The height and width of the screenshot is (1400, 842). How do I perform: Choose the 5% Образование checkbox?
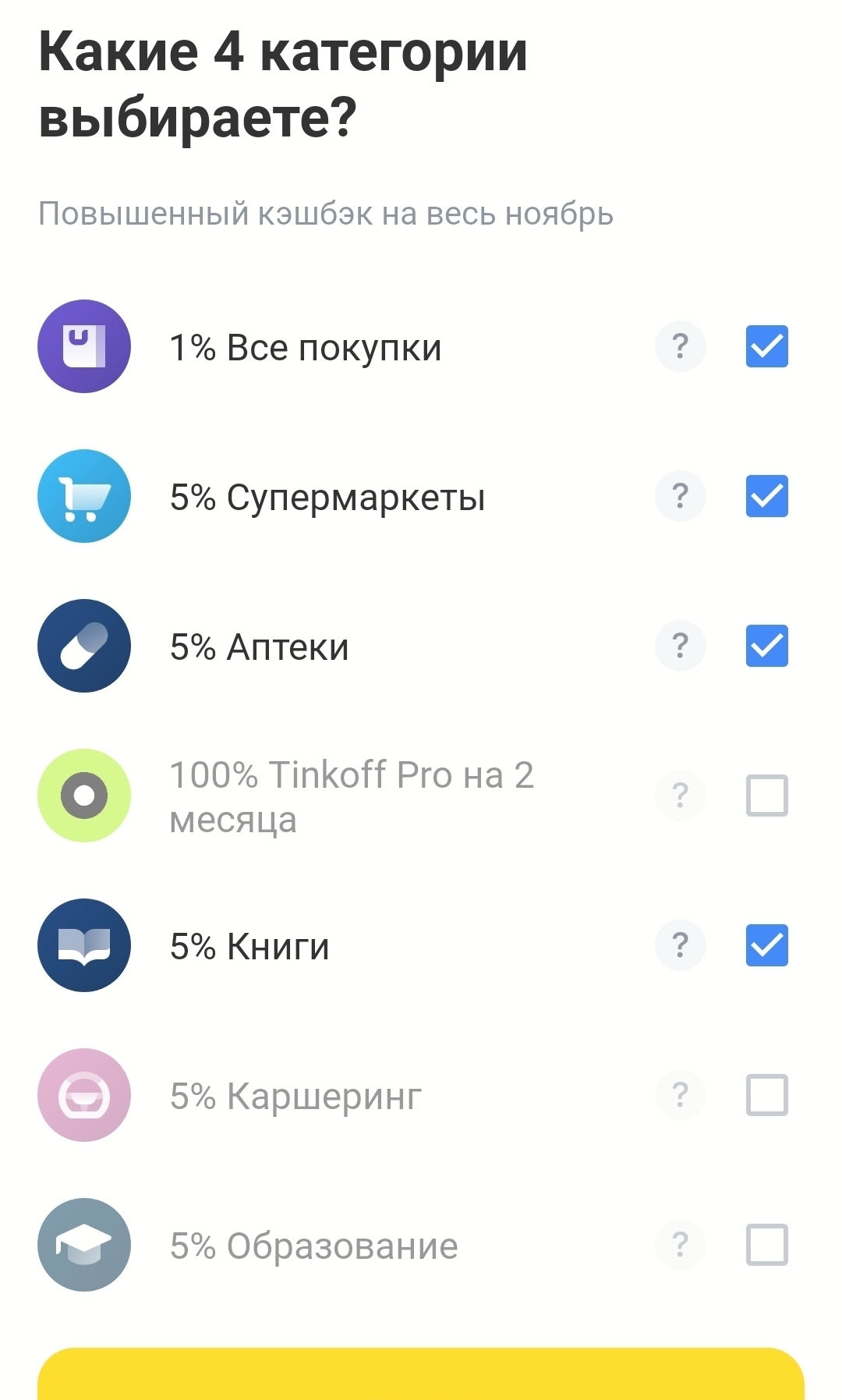766,1245
